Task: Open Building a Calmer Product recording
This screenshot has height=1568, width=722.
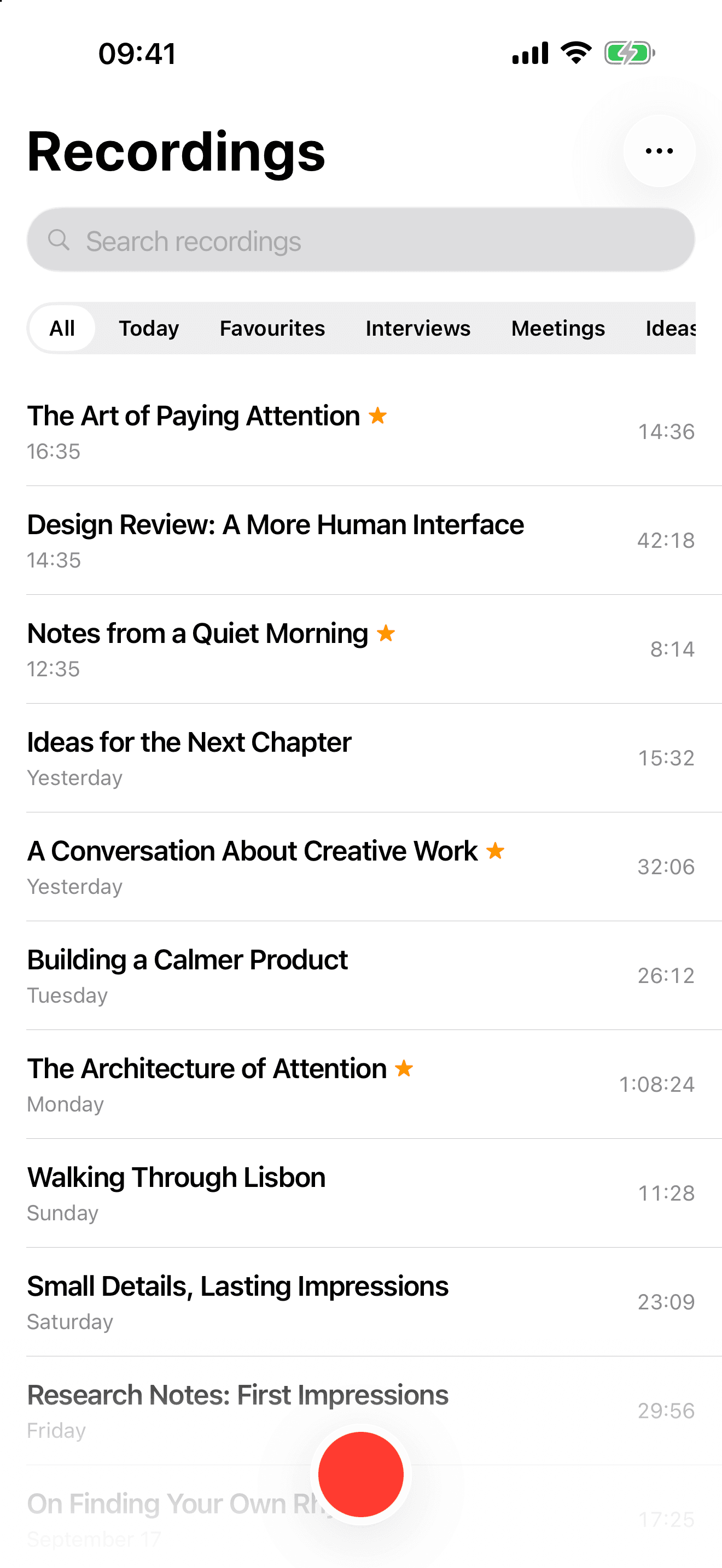Action: pyautogui.click(x=360, y=976)
